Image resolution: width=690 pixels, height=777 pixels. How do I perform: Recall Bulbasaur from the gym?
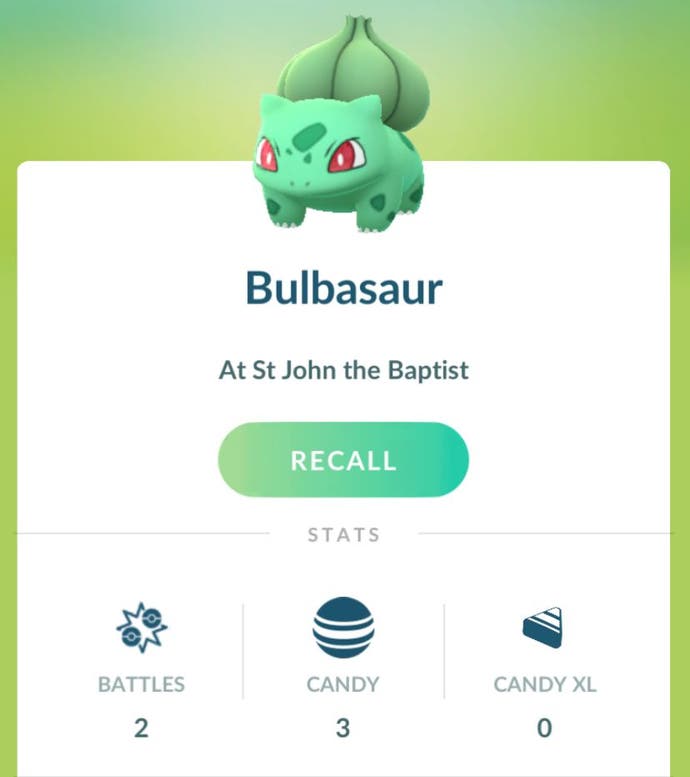point(343,460)
